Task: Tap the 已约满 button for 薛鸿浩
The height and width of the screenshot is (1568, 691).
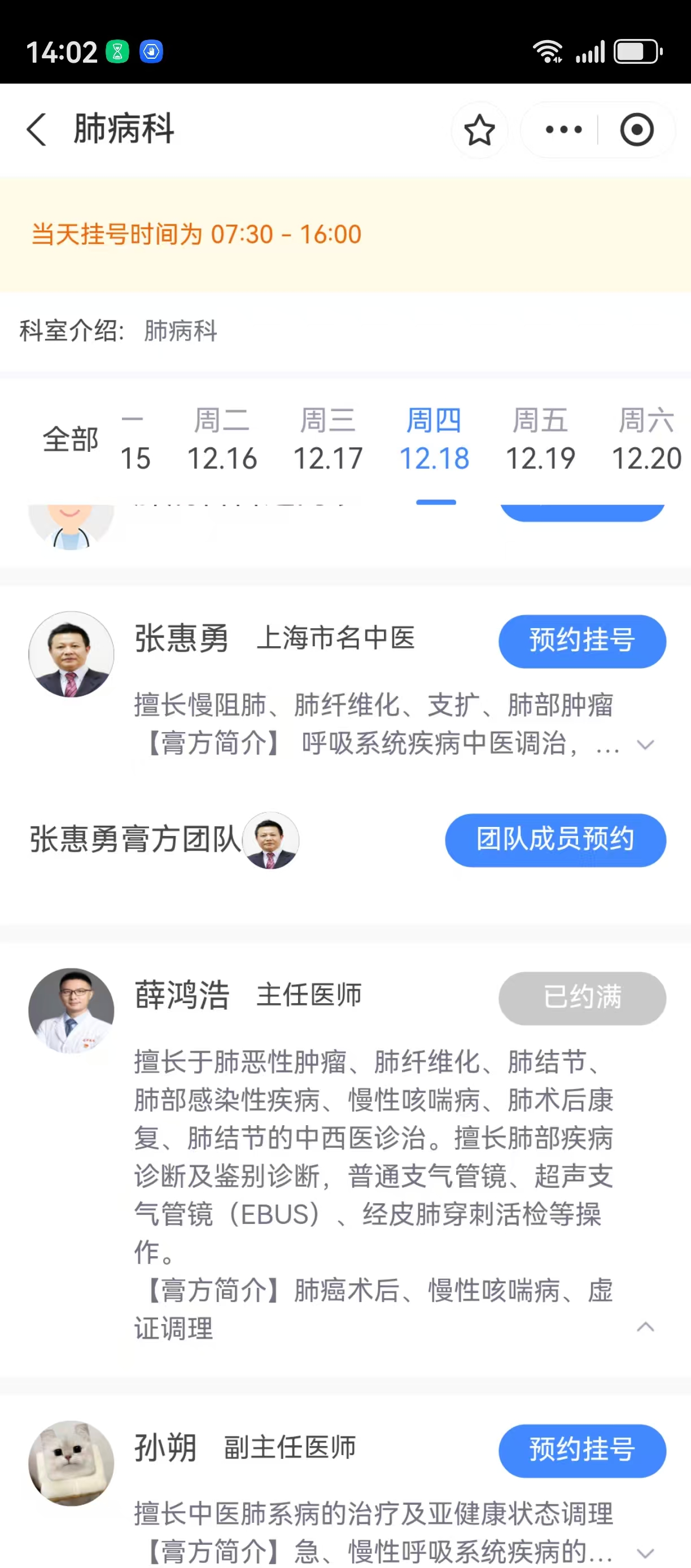Action: pyautogui.click(x=582, y=998)
